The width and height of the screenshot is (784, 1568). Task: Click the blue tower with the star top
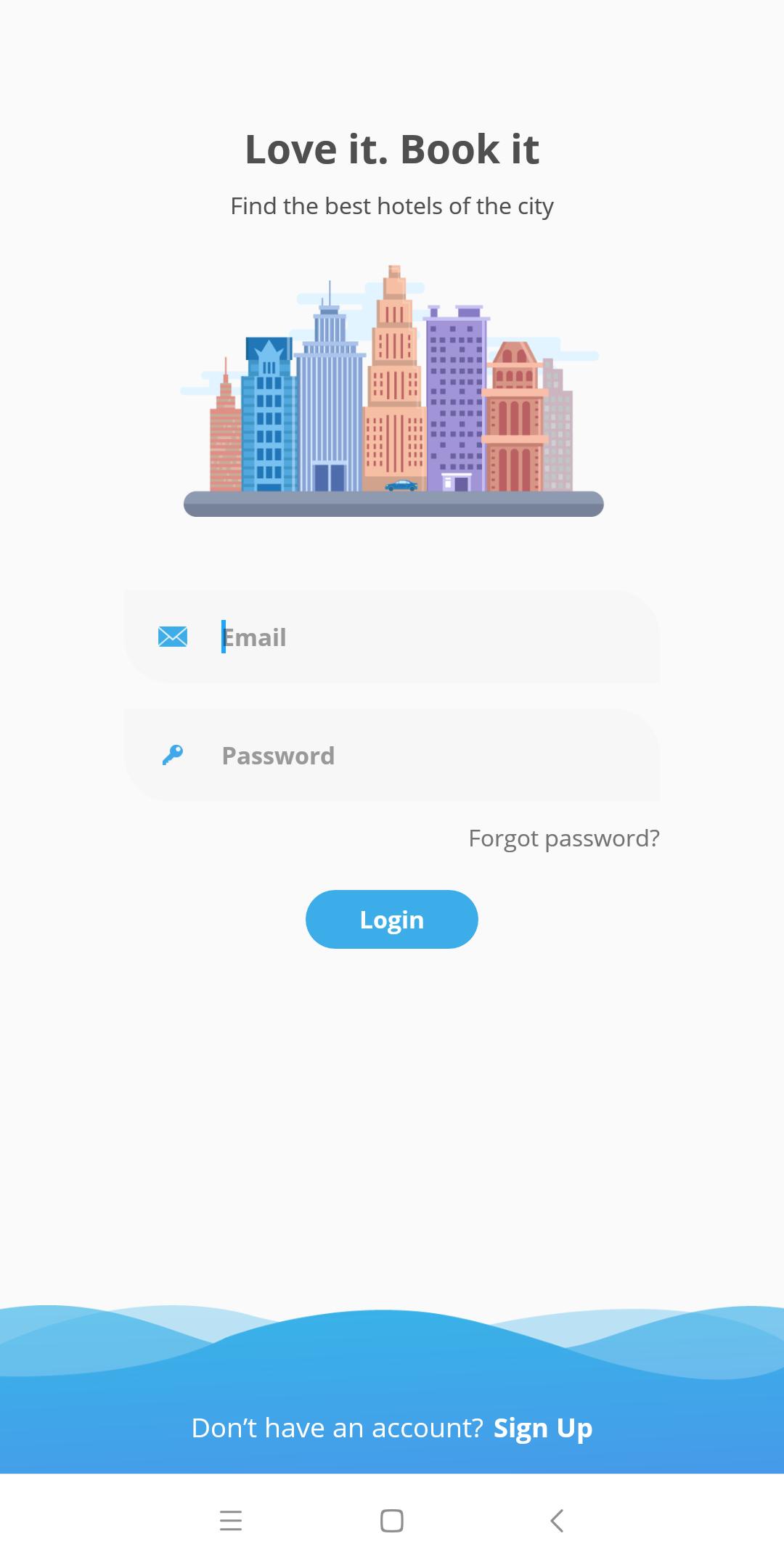point(267,407)
